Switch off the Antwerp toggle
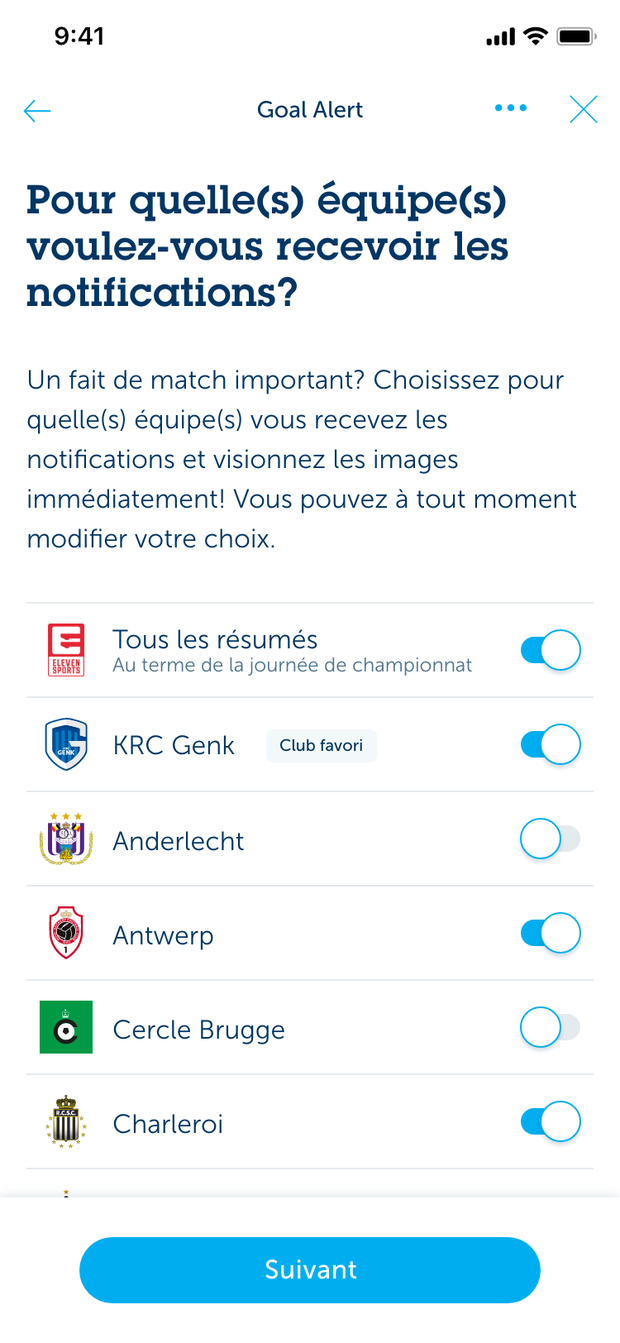The image size is (620, 1343). point(550,934)
